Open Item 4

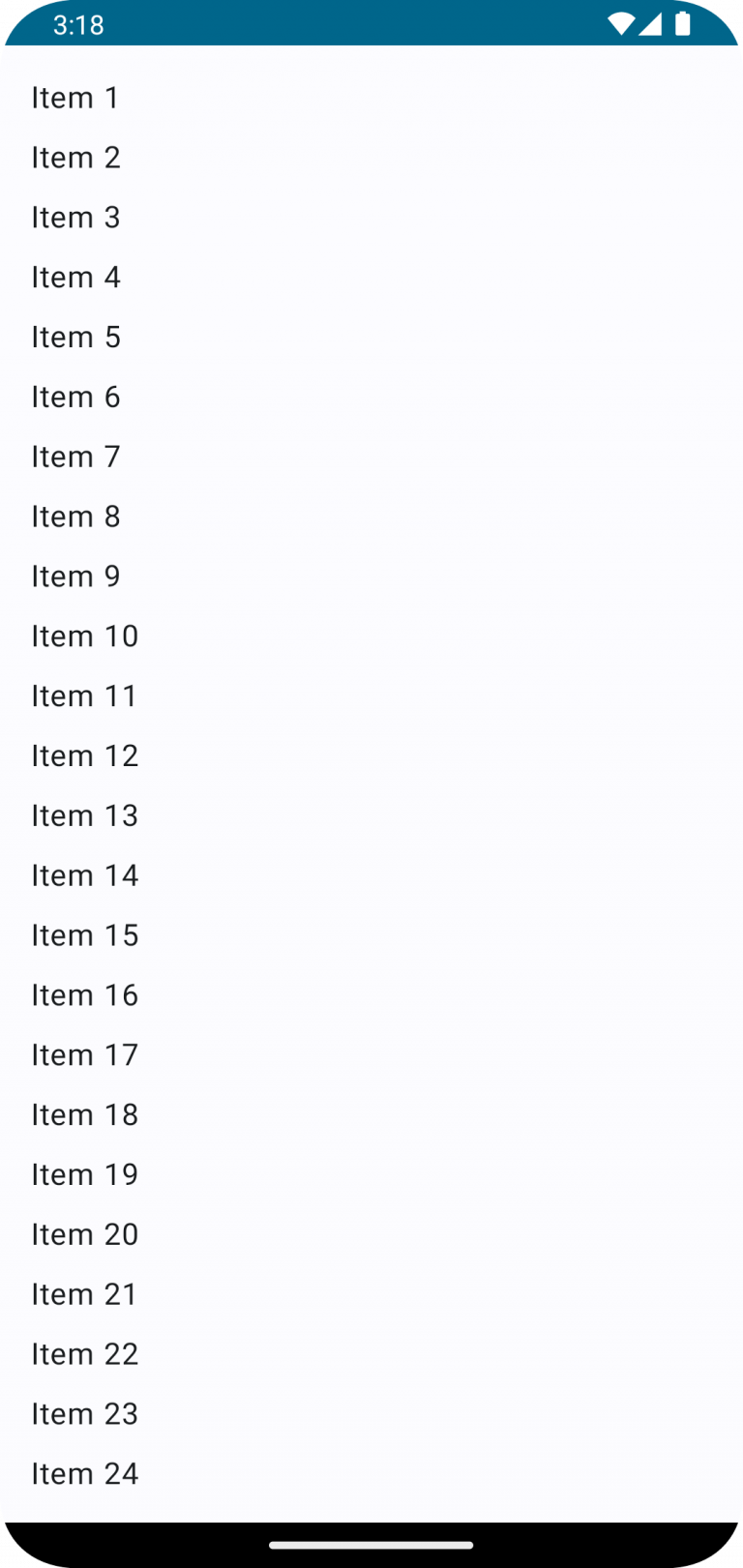pos(371,278)
